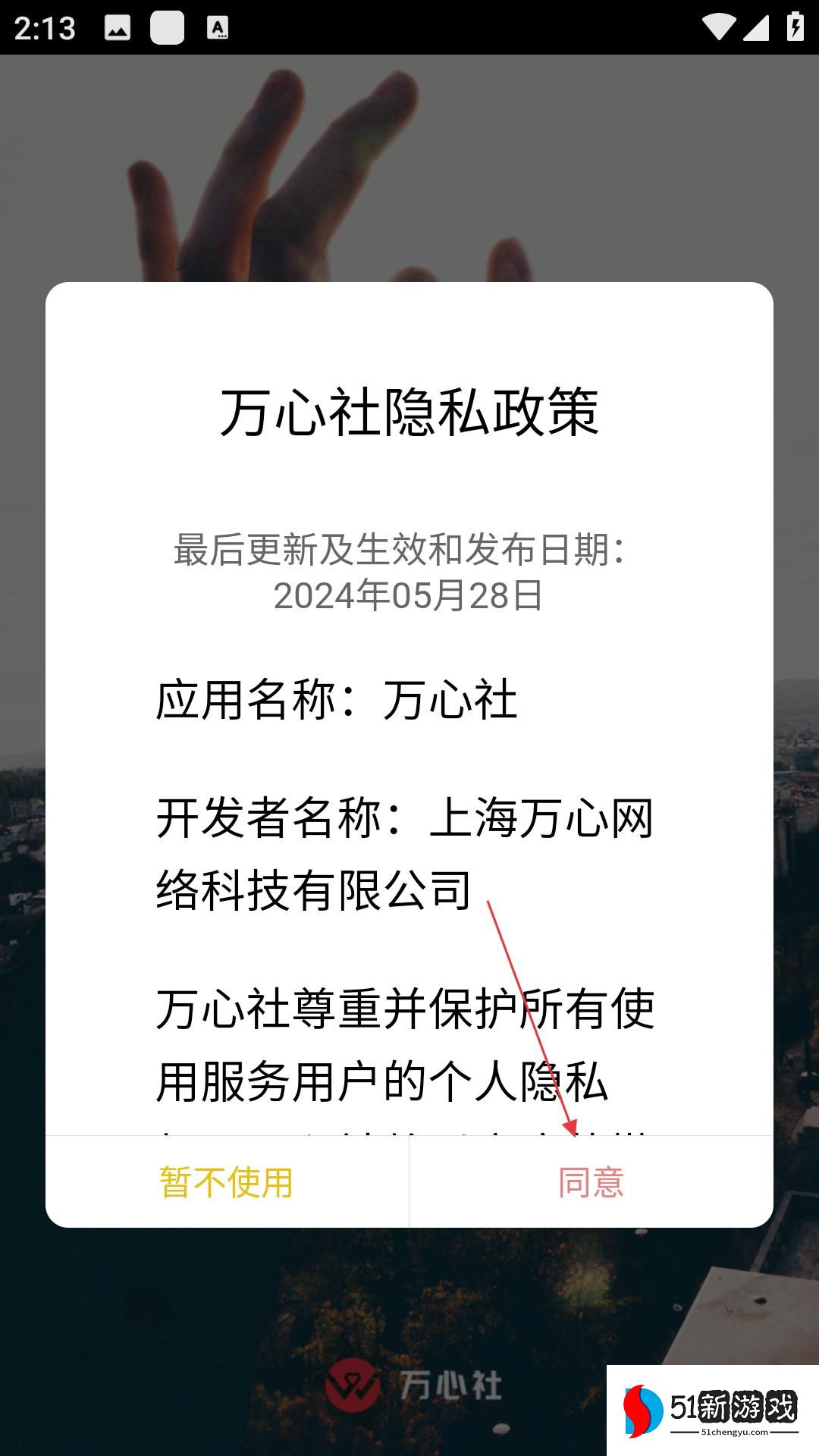The width and height of the screenshot is (819, 1456).
Task: Tap 同意 to accept the privacy policy
Action: tap(591, 1182)
